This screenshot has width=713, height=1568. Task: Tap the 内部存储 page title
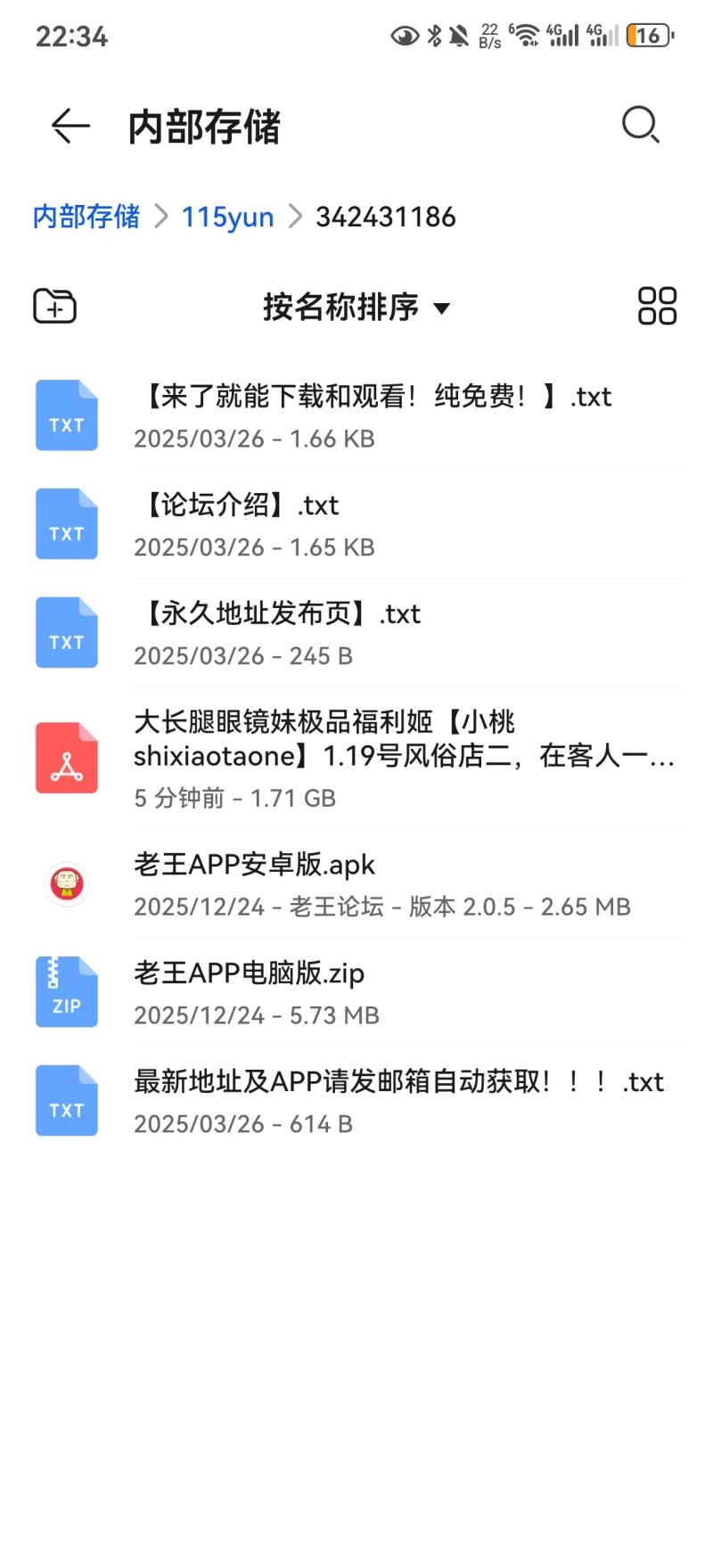pos(203,127)
